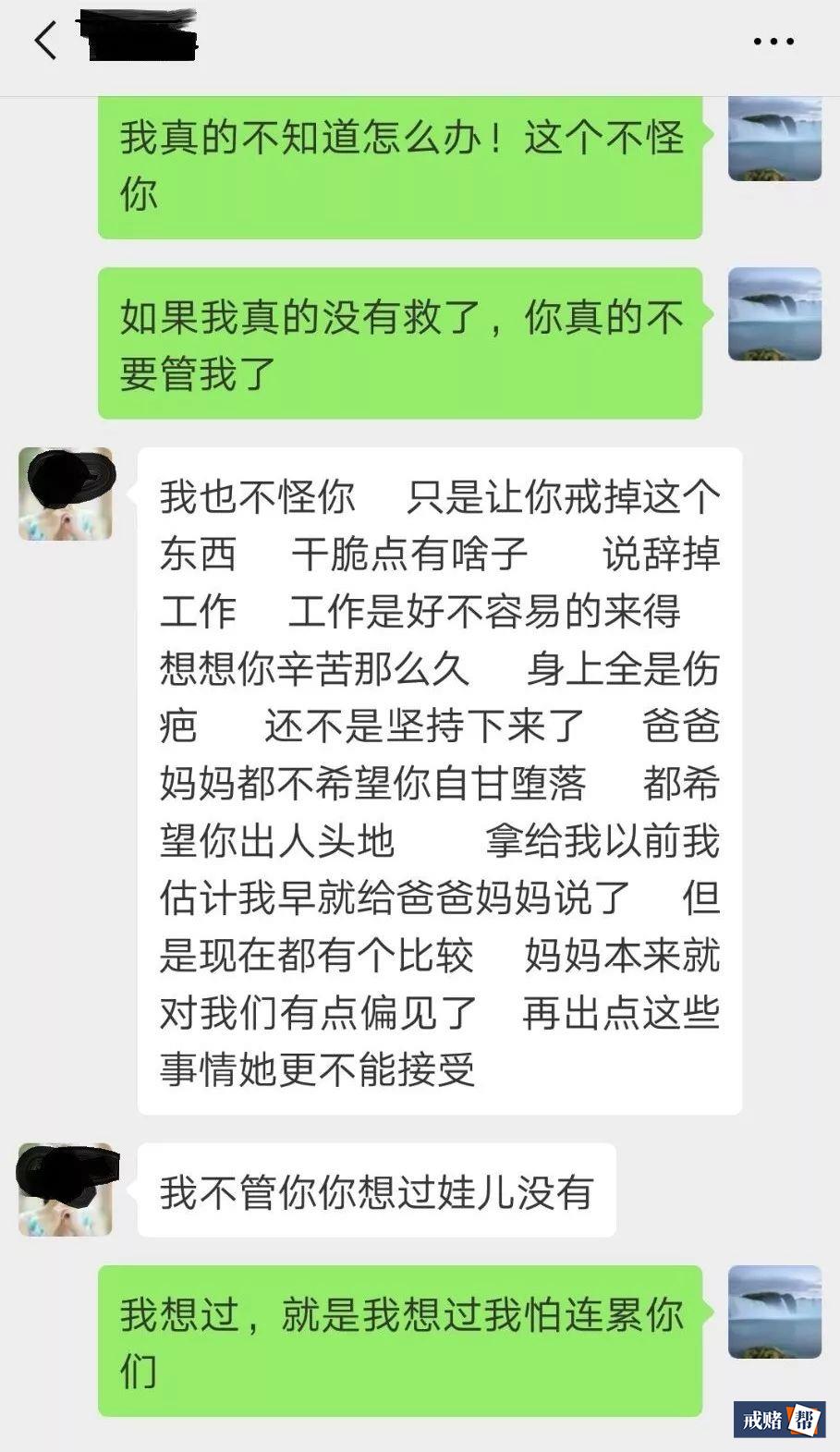840x1452 pixels.
Task: Tap the avatar next to '我真的不知道怎么办' message
Action: pos(774,138)
